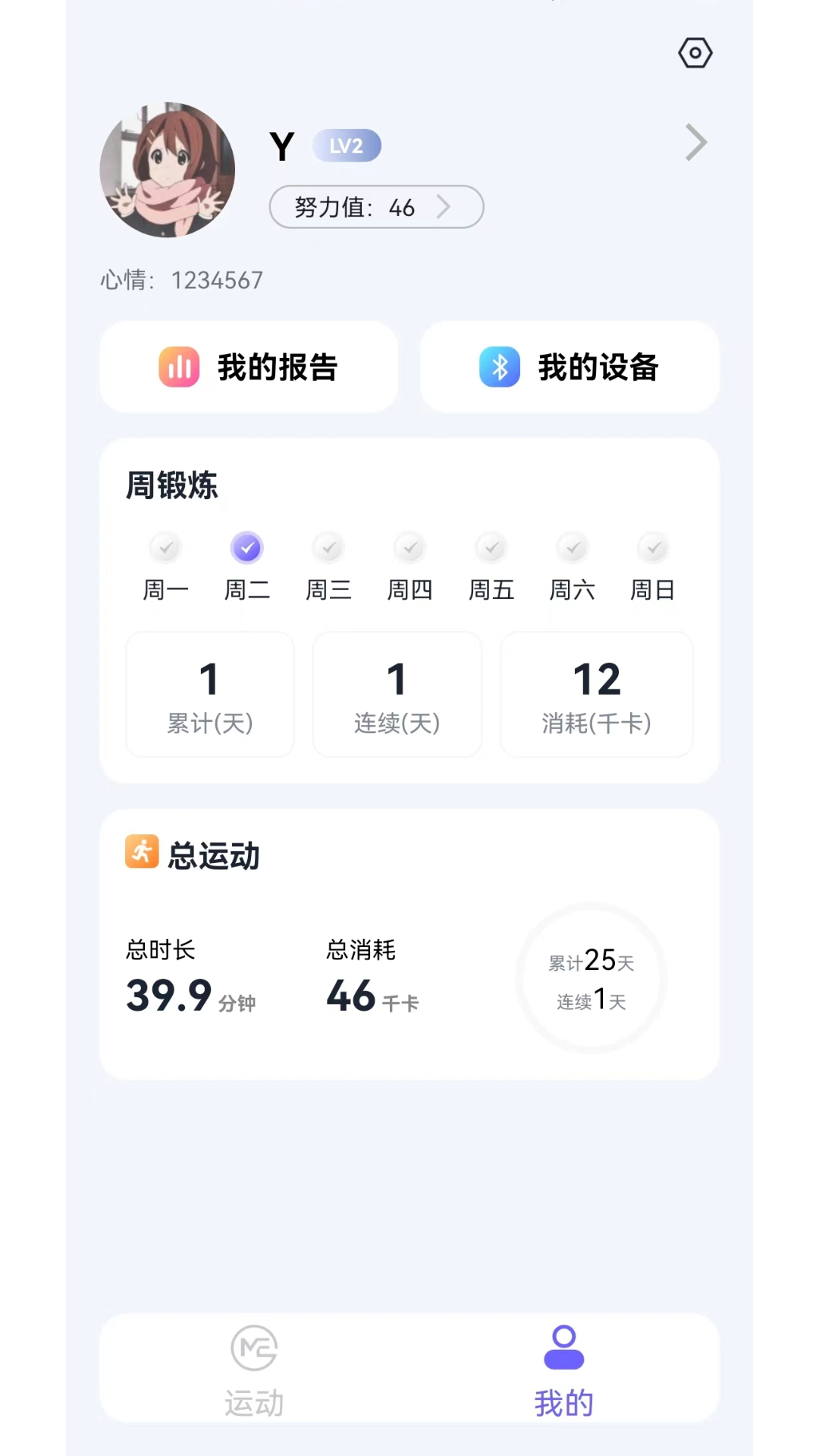
Task: Expand 努力值 details via its arrow
Action: click(x=445, y=207)
